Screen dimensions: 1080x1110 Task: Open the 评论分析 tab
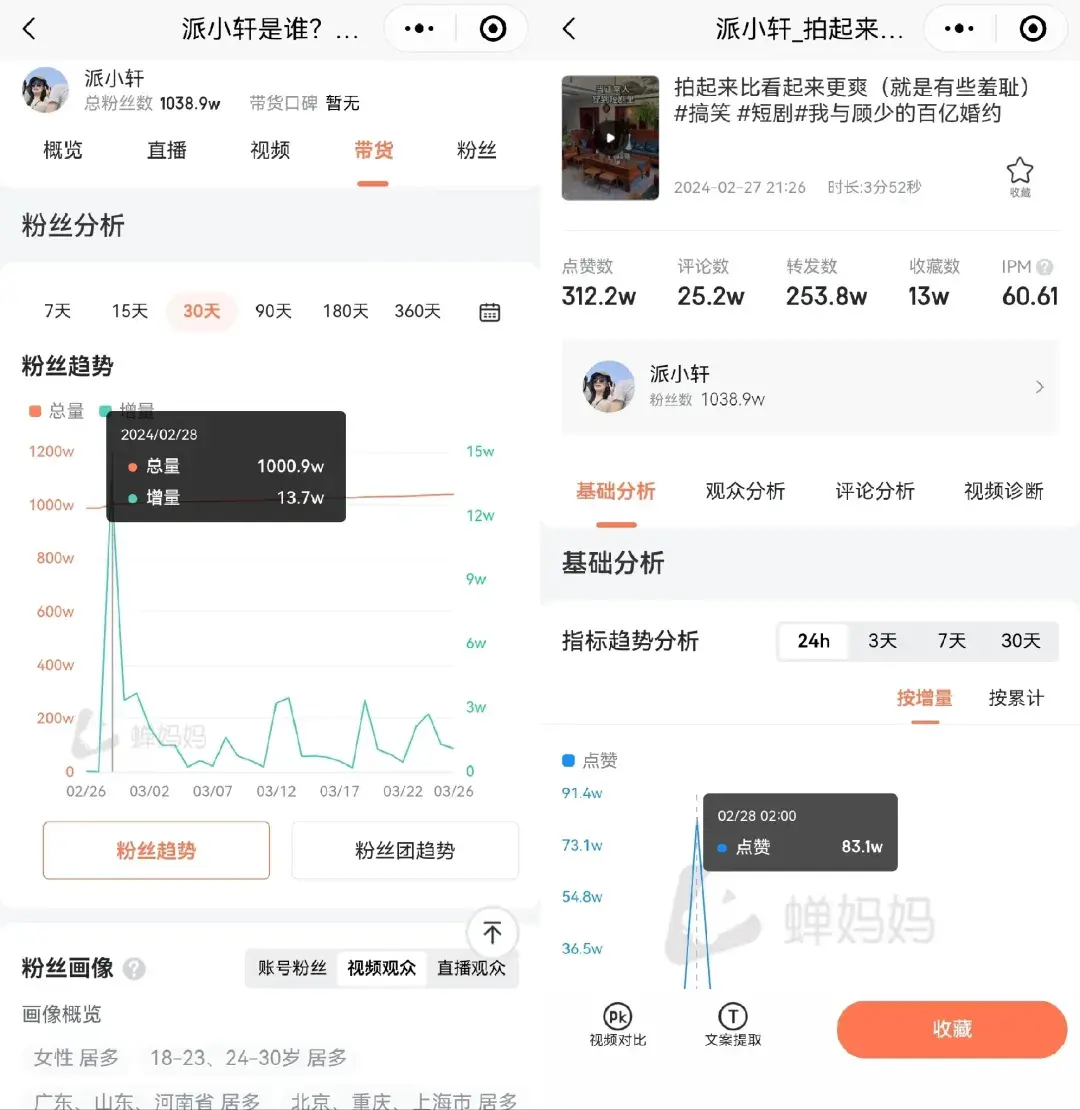[875, 491]
